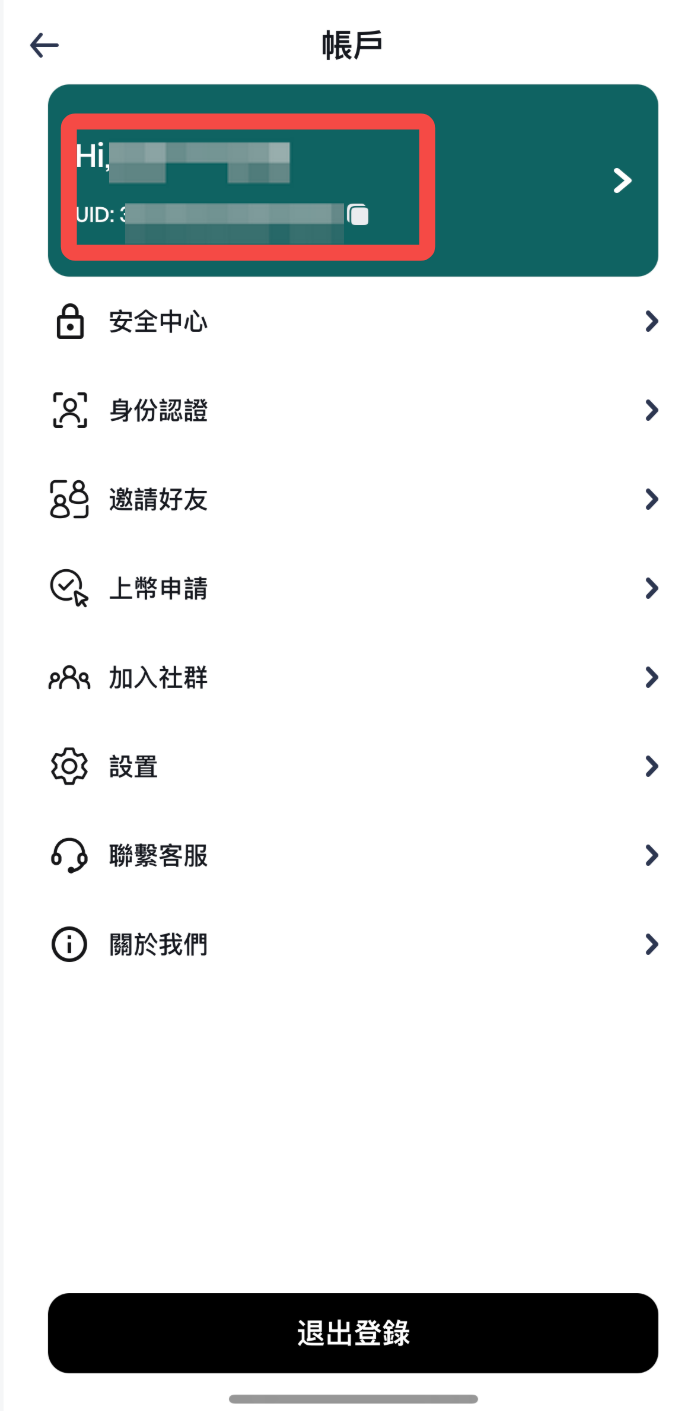Open 設置 settings
Image resolution: width=697 pixels, height=1411 pixels.
(133, 767)
